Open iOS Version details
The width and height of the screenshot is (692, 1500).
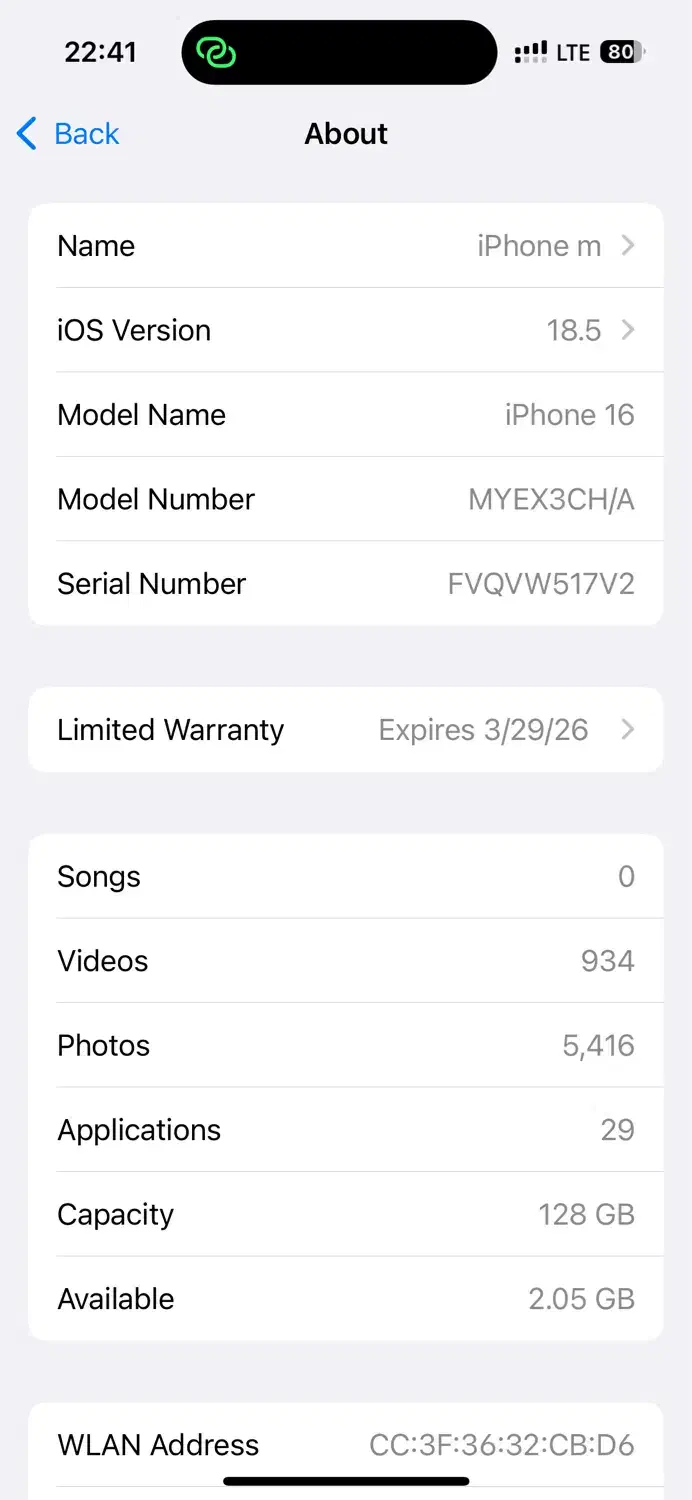[x=345, y=330]
